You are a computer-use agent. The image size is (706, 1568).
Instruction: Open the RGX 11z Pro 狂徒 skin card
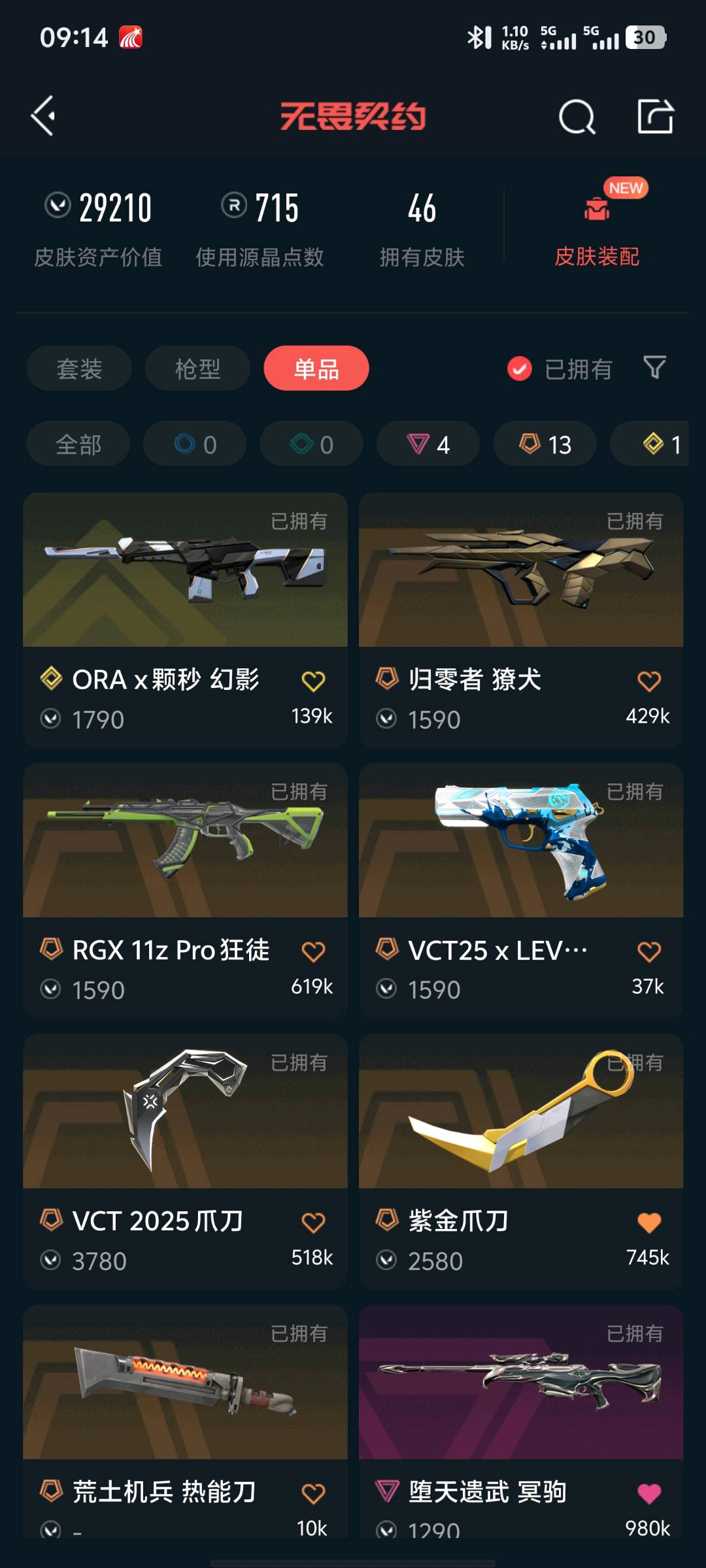coord(185,890)
